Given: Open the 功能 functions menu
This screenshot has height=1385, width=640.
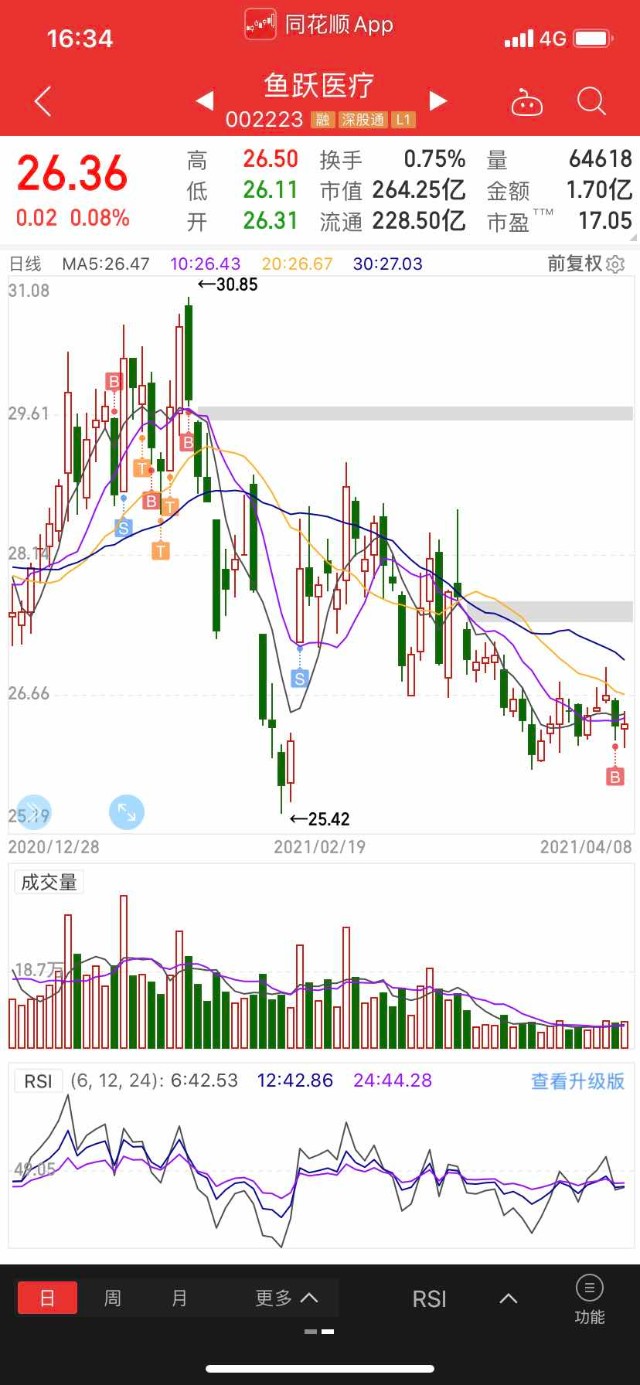Looking at the screenshot, I should tap(589, 1300).
